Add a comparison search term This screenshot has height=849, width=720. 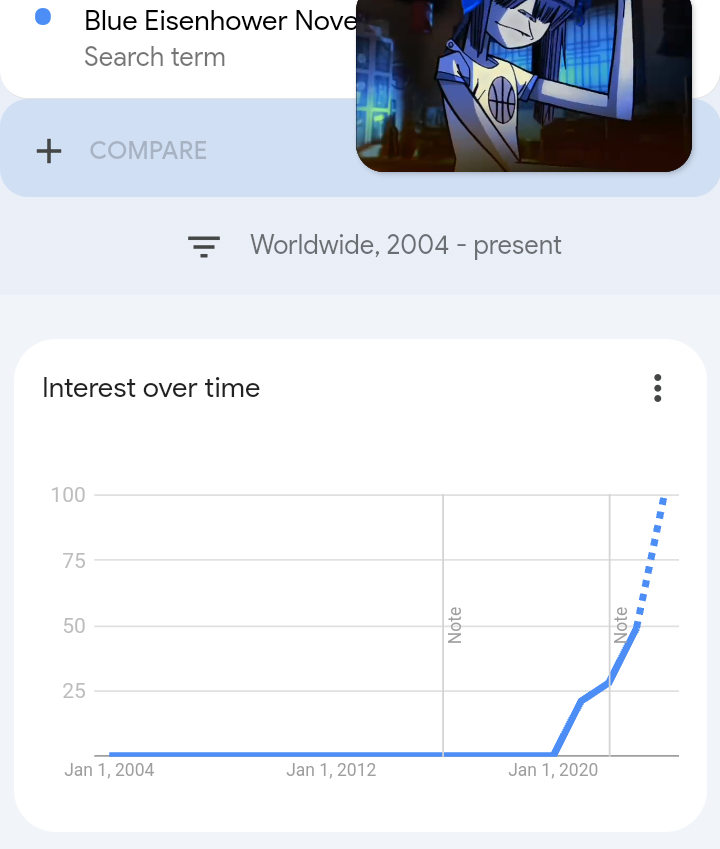(122, 151)
